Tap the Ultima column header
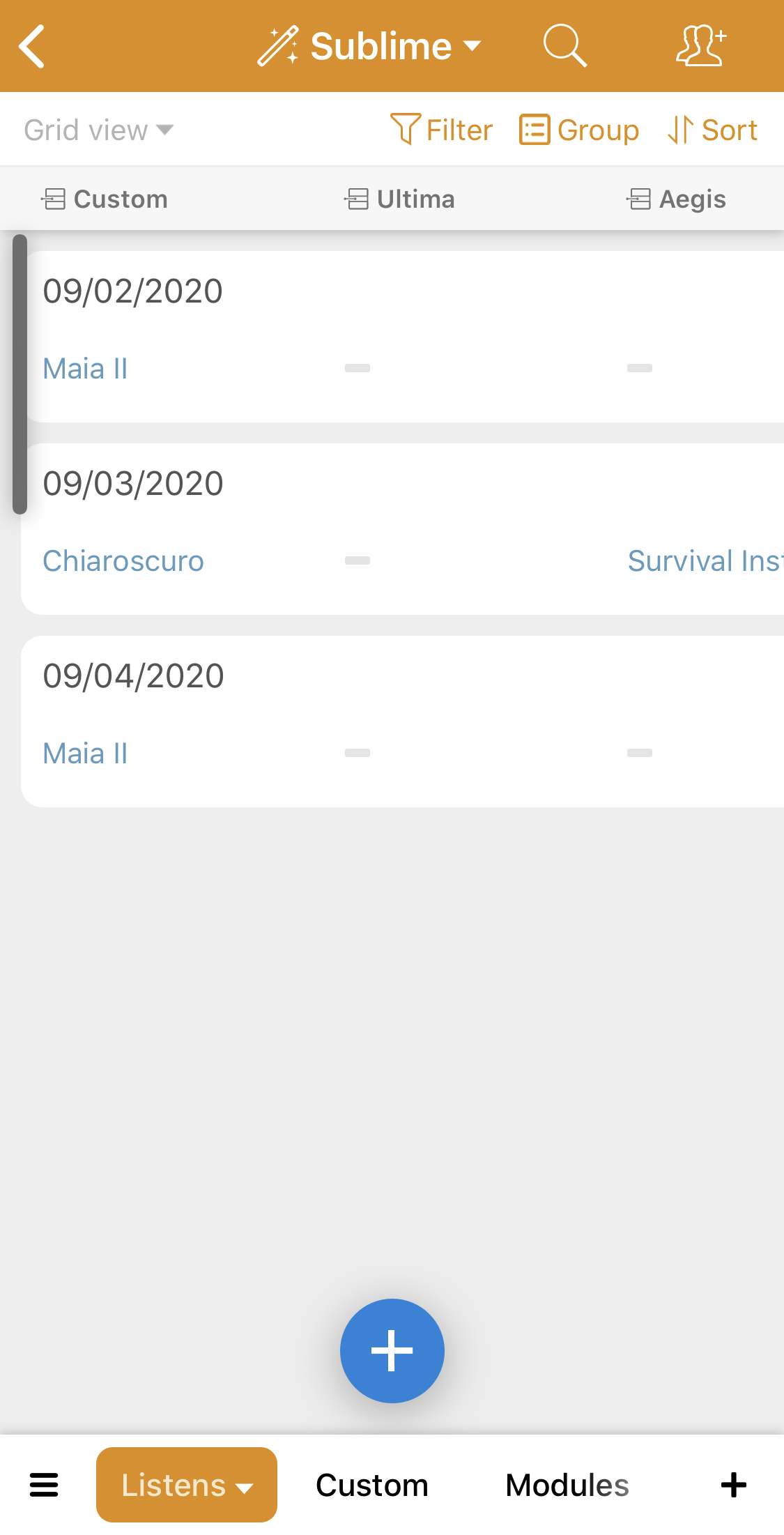 tap(399, 199)
